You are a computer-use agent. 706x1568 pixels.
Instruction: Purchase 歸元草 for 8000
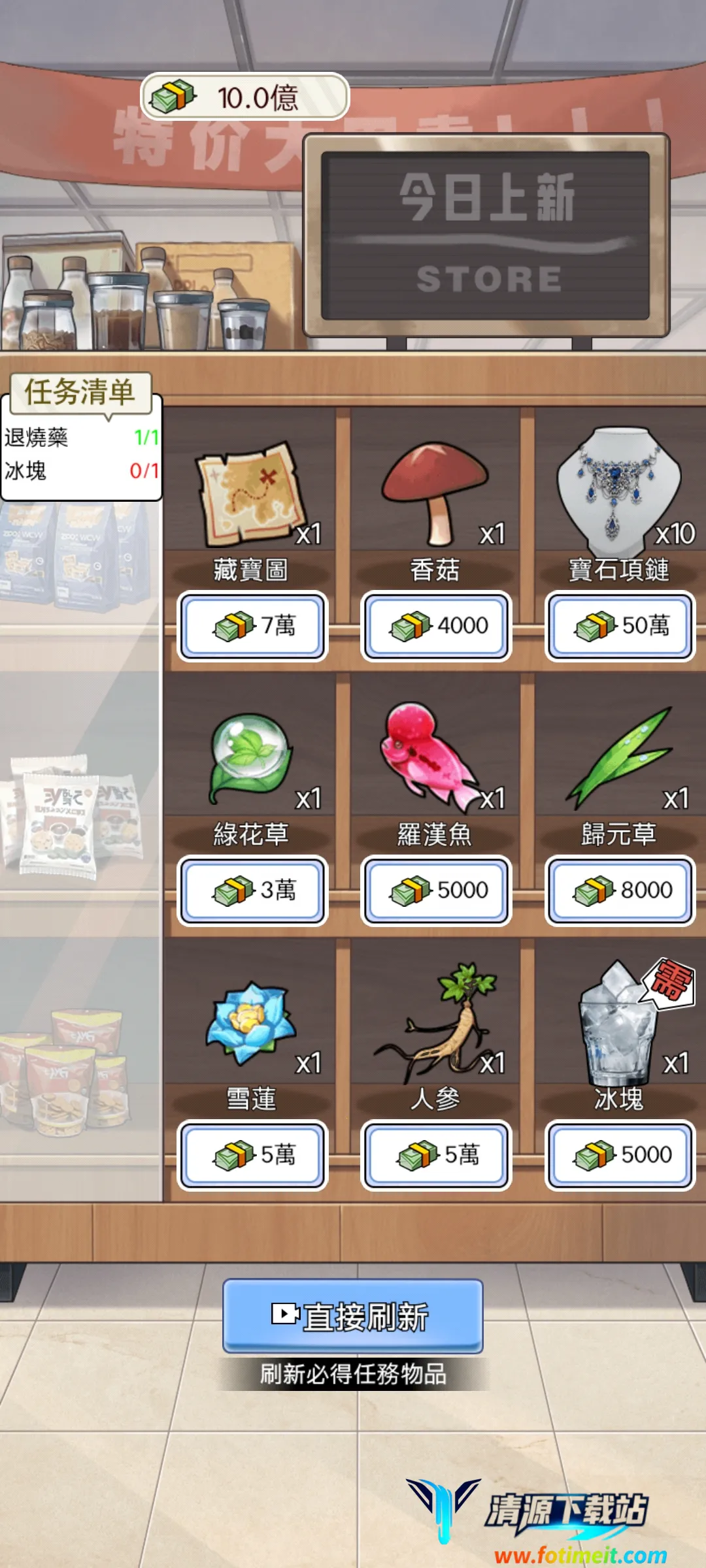(x=620, y=890)
